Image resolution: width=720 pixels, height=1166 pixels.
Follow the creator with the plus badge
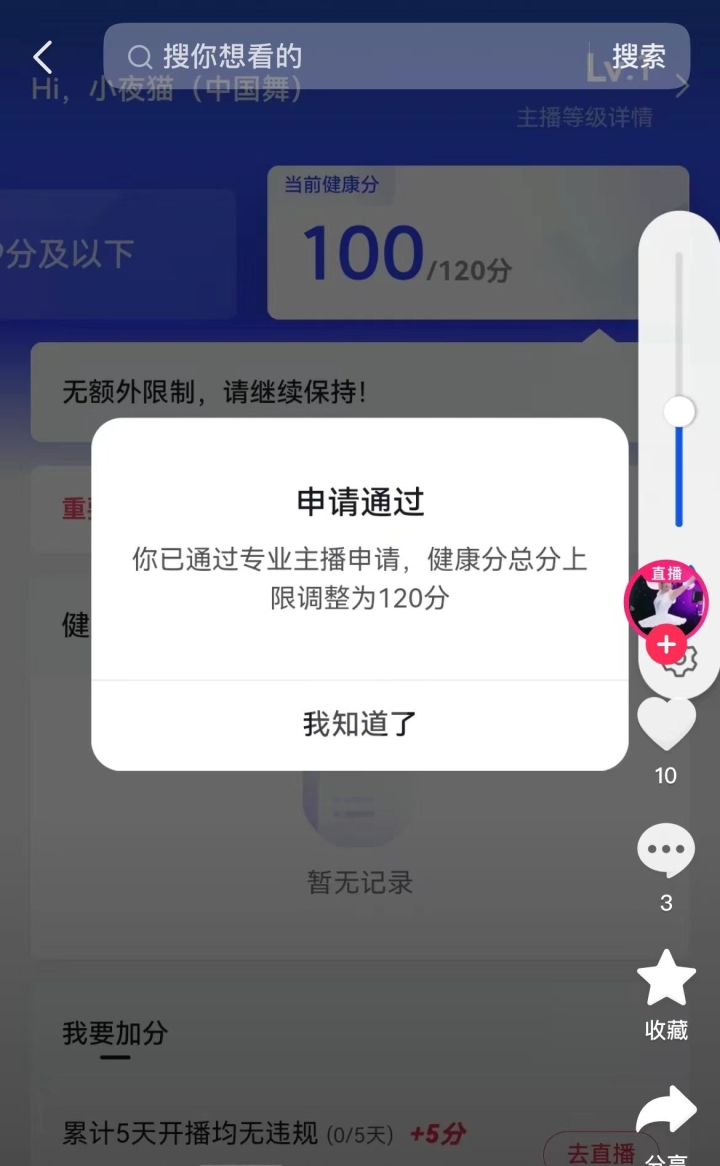pyautogui.click(x=665, y=645)
